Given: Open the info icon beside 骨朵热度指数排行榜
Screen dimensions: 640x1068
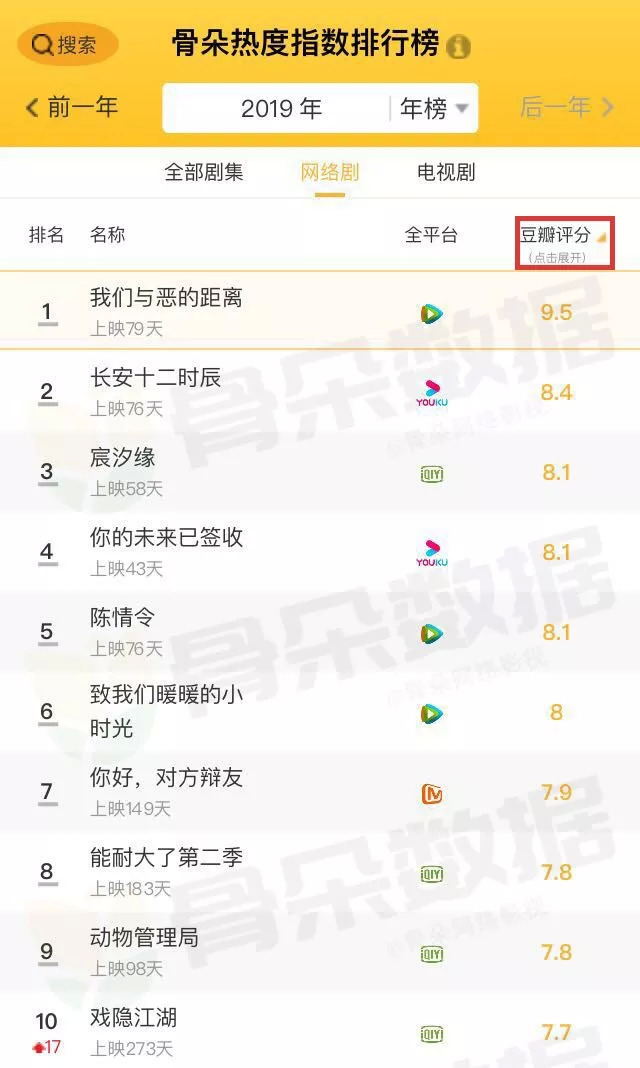Looking at the screenshot, I should (458, 47).
